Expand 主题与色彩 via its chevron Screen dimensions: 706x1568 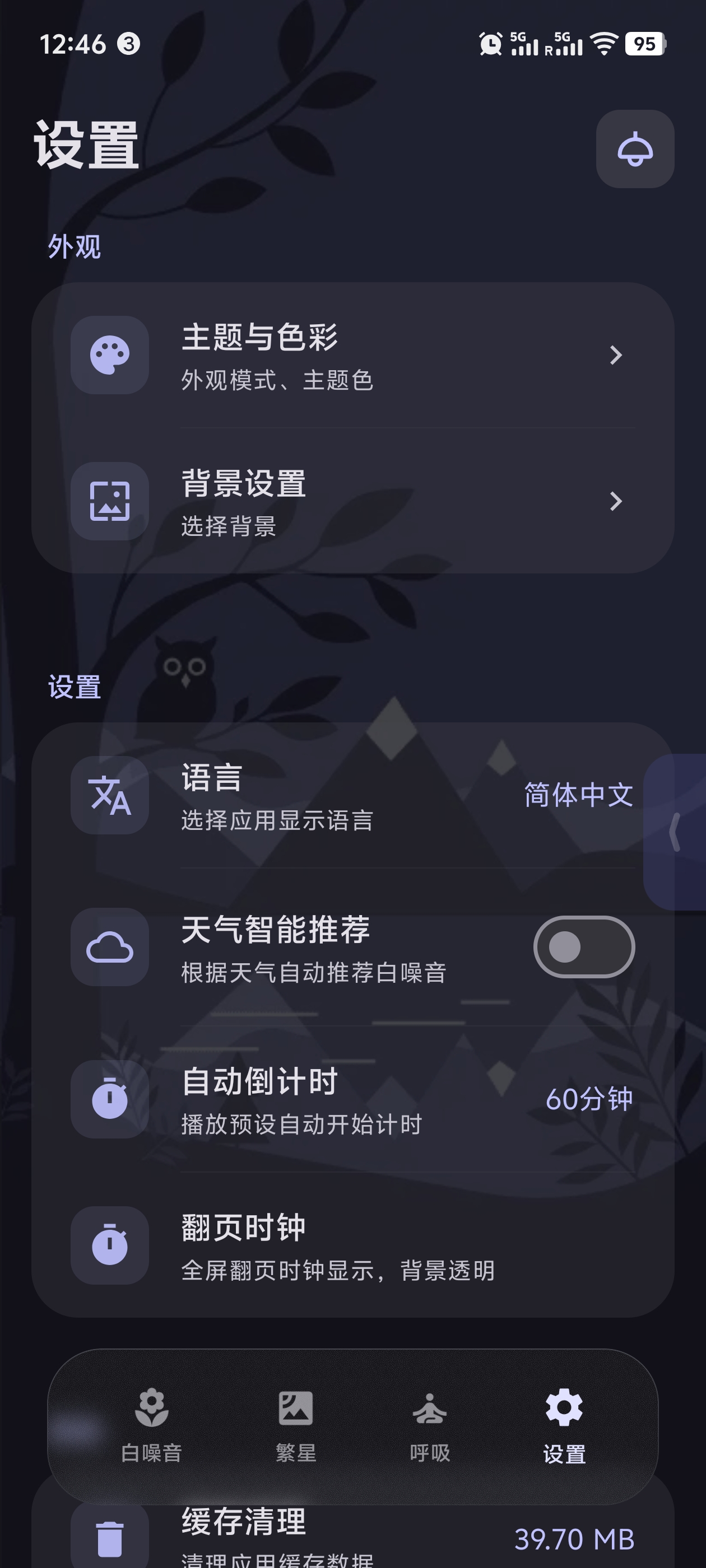pyautogui.click(x=616, y=357)
